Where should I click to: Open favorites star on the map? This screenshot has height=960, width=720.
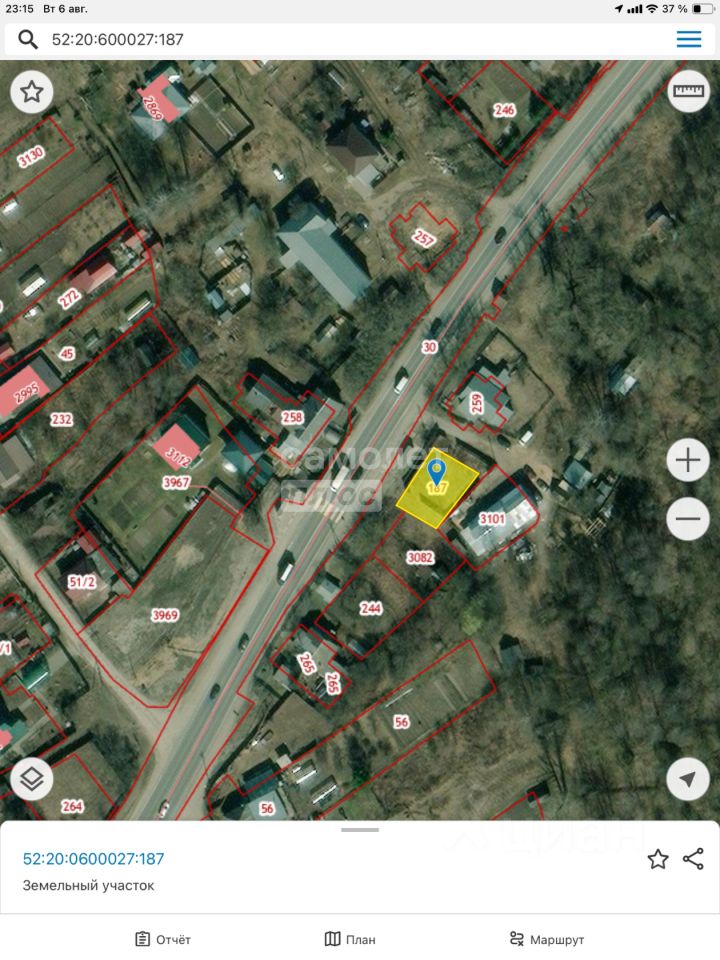tap(32, 93)
